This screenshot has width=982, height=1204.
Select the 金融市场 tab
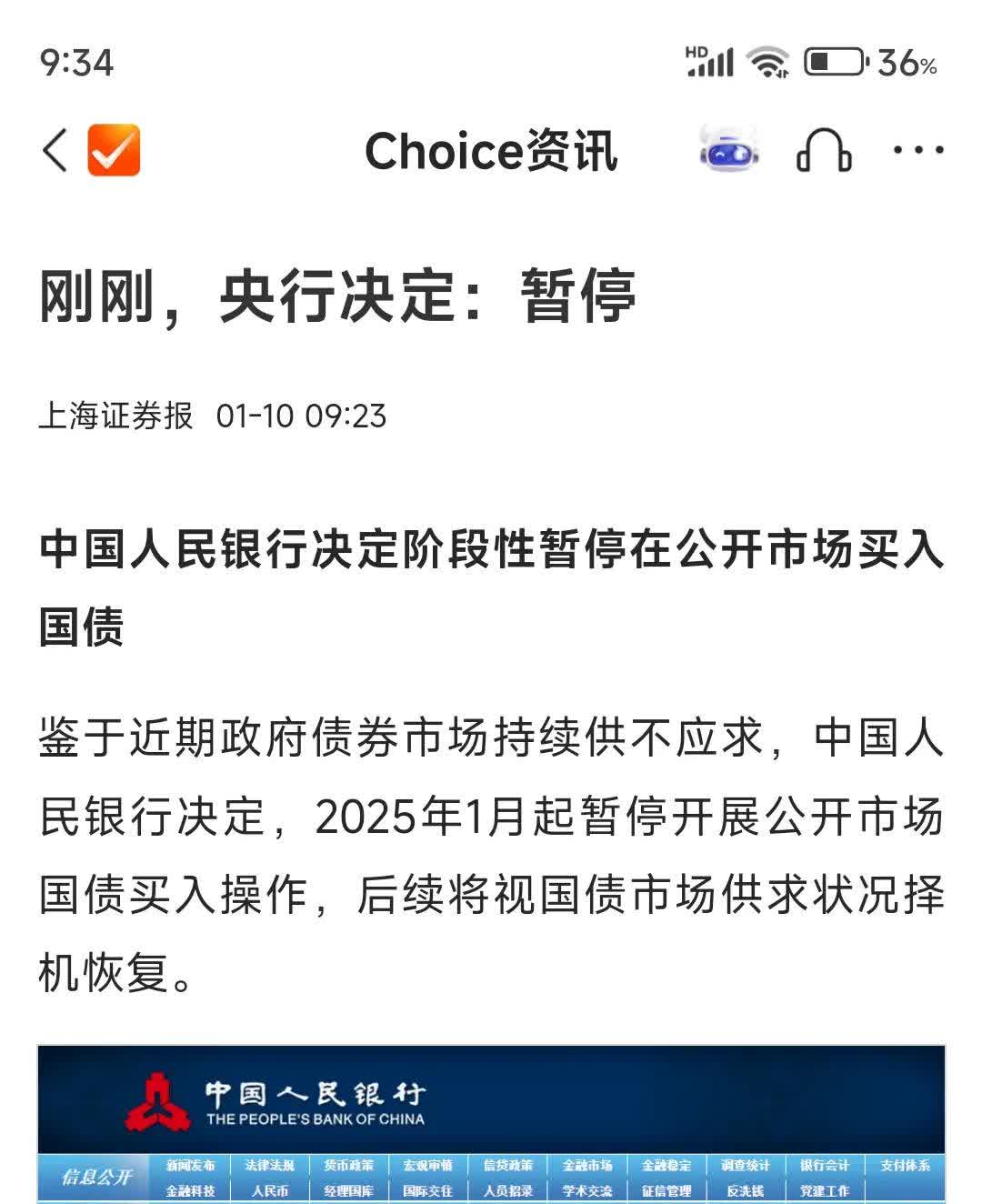pos(591,1167)
